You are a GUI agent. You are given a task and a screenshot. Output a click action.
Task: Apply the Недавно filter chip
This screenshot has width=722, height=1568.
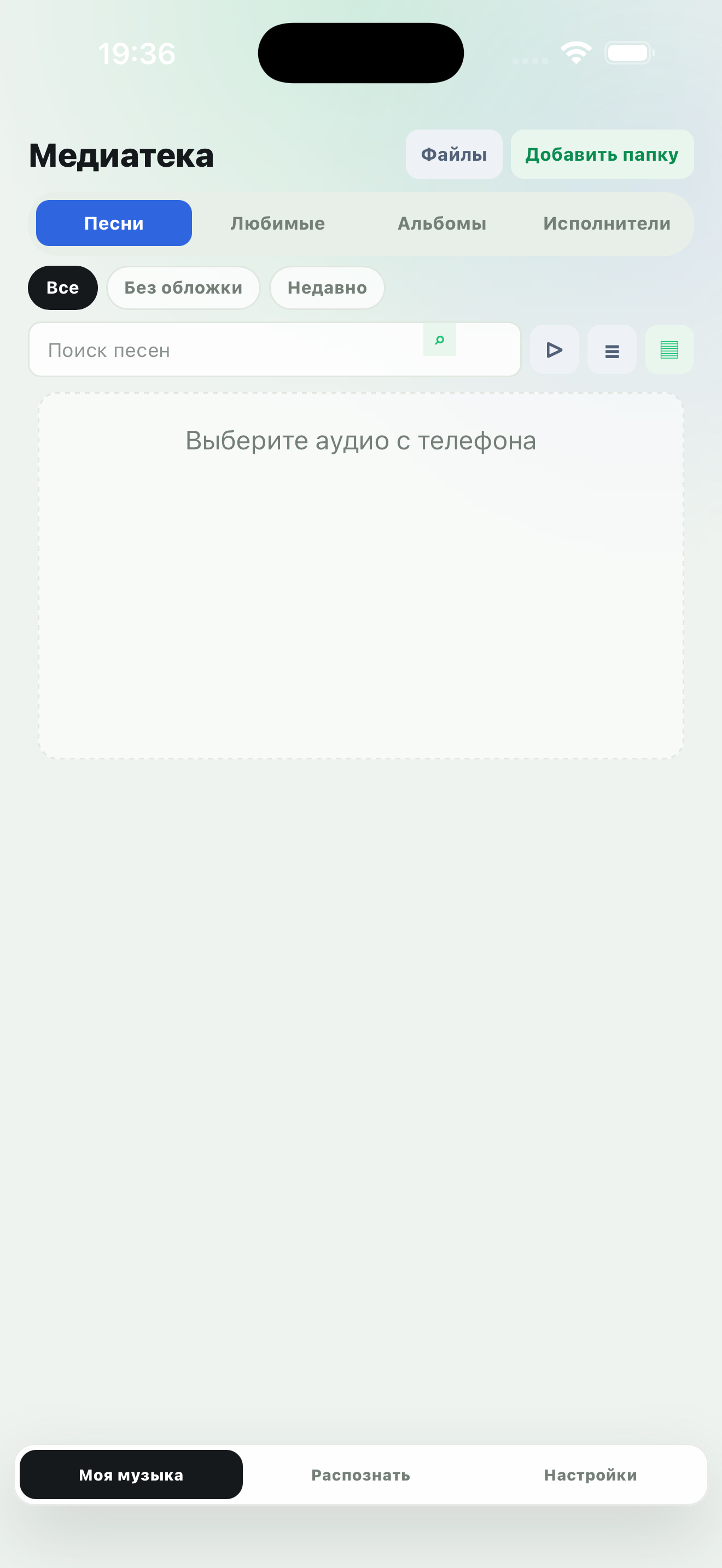point(327,288)
